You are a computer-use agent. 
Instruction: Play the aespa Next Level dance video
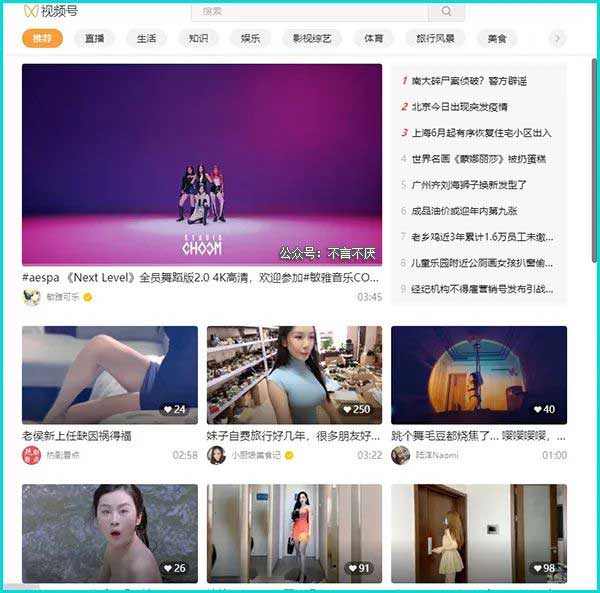[202, 165]
